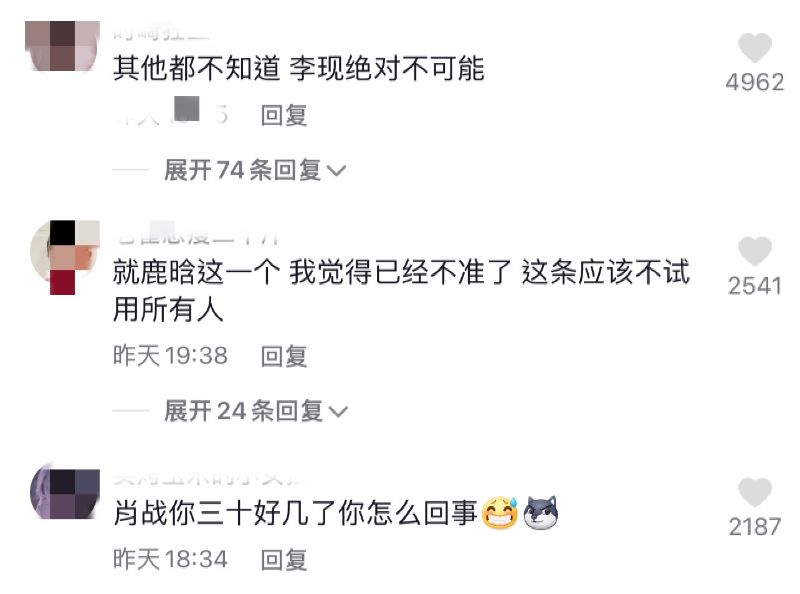Reply to the comment posted 昨天19:38

(283, 355)
